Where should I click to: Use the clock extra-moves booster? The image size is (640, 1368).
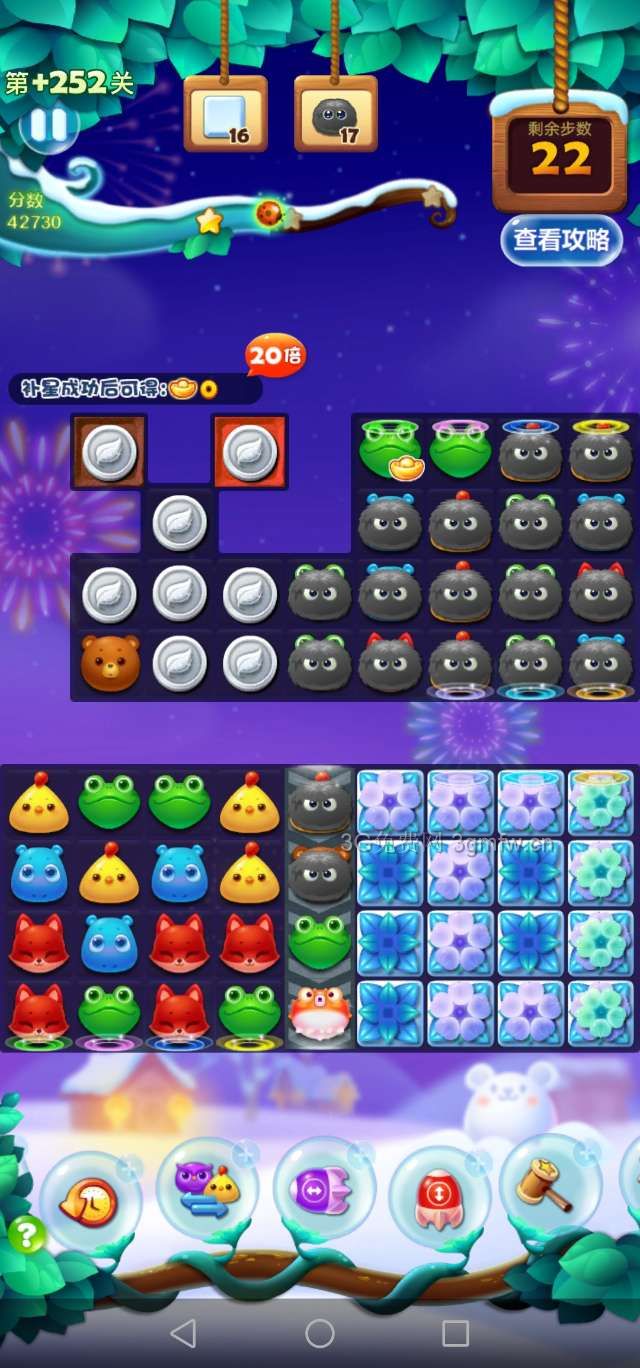[x=89, y=1201]
